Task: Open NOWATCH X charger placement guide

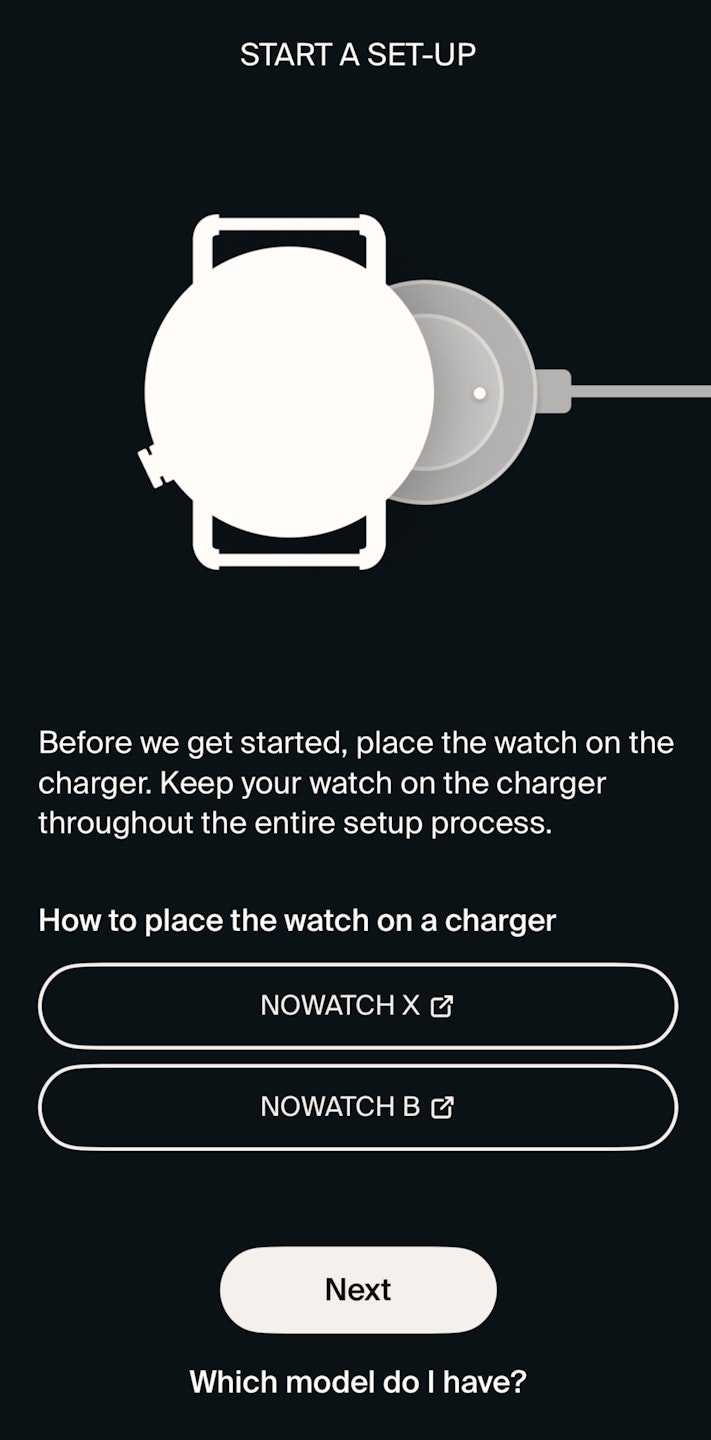Action: tap(357, 1006)
